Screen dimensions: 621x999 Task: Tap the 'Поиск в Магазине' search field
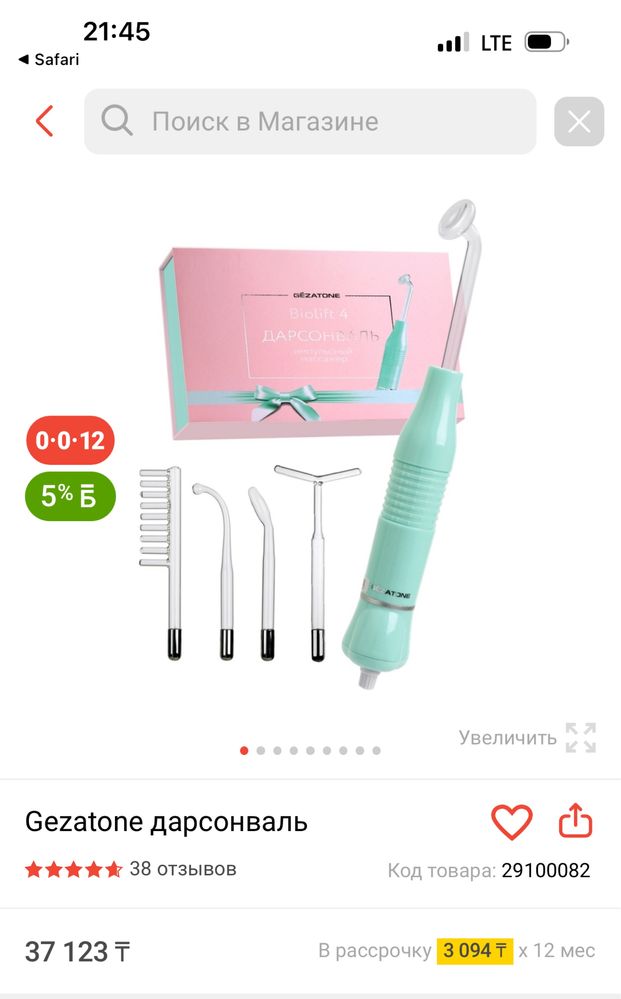(x=310, y=121)
